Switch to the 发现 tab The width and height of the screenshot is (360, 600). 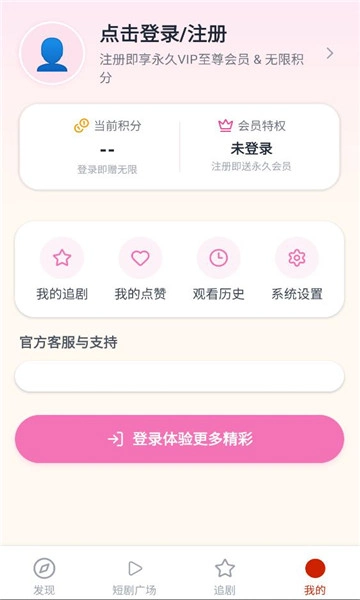tap(44, 577)
